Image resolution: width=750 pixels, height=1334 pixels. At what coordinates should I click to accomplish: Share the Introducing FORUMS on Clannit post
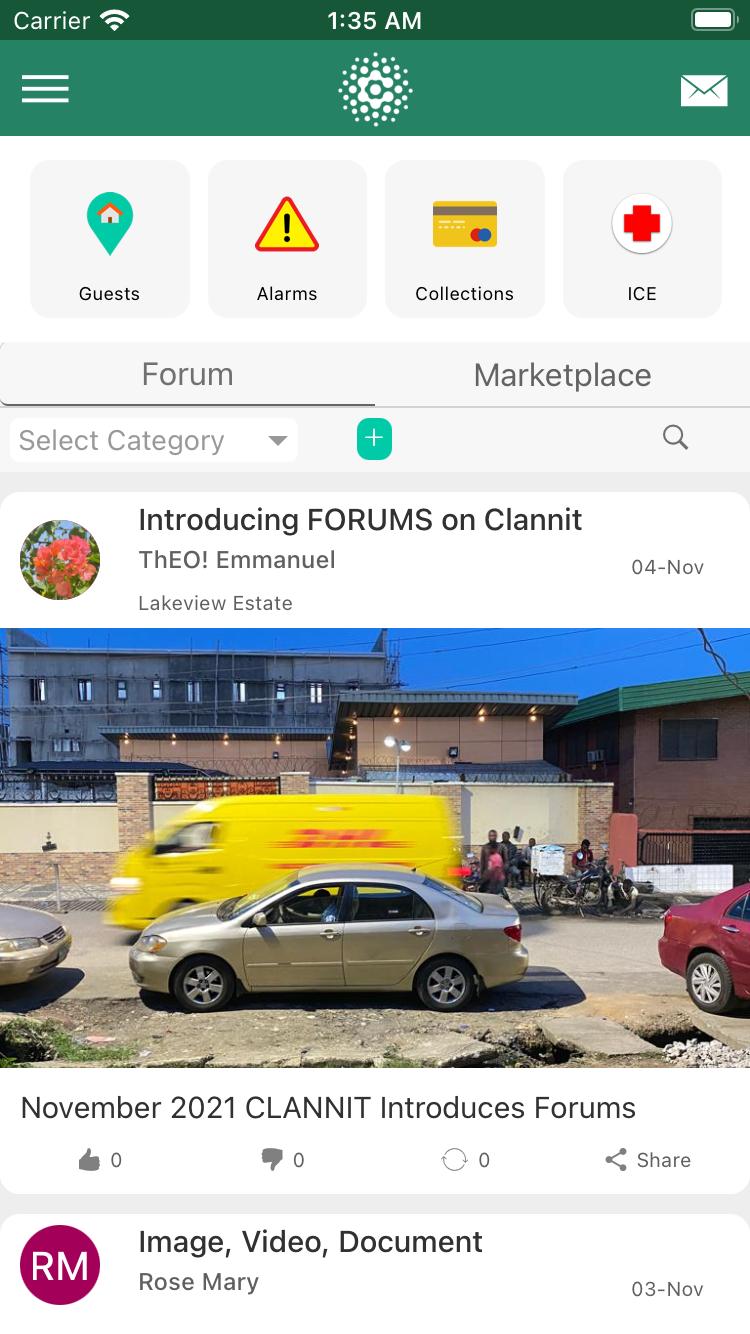tap(648, 1160)
